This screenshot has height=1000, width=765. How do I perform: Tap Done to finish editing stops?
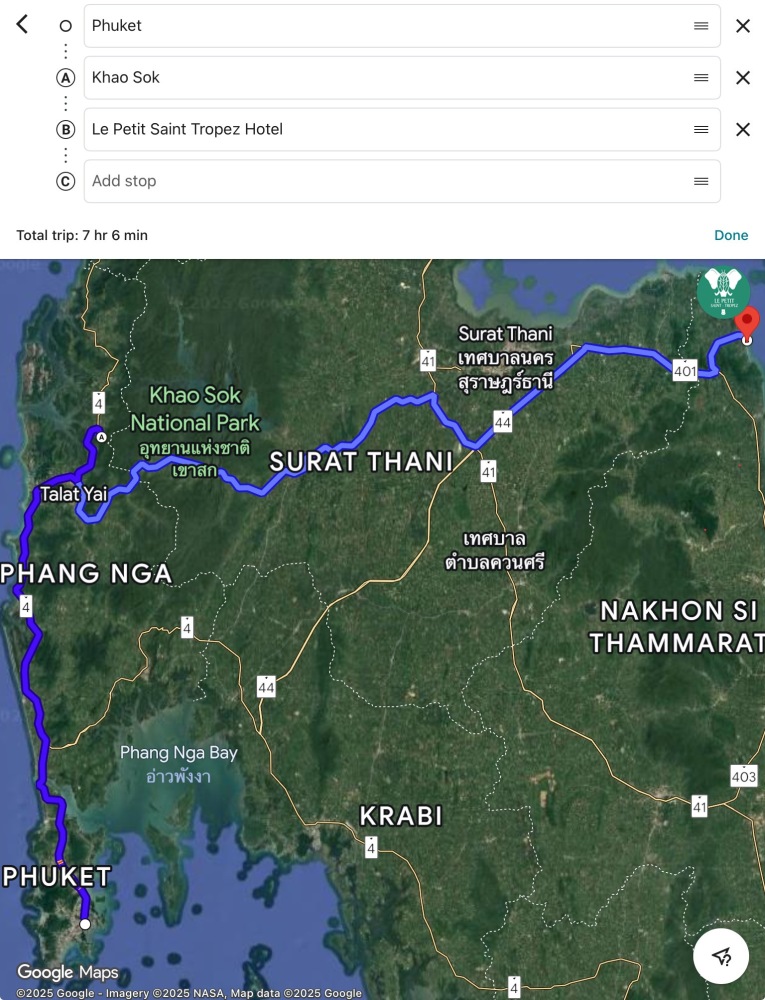731,235
